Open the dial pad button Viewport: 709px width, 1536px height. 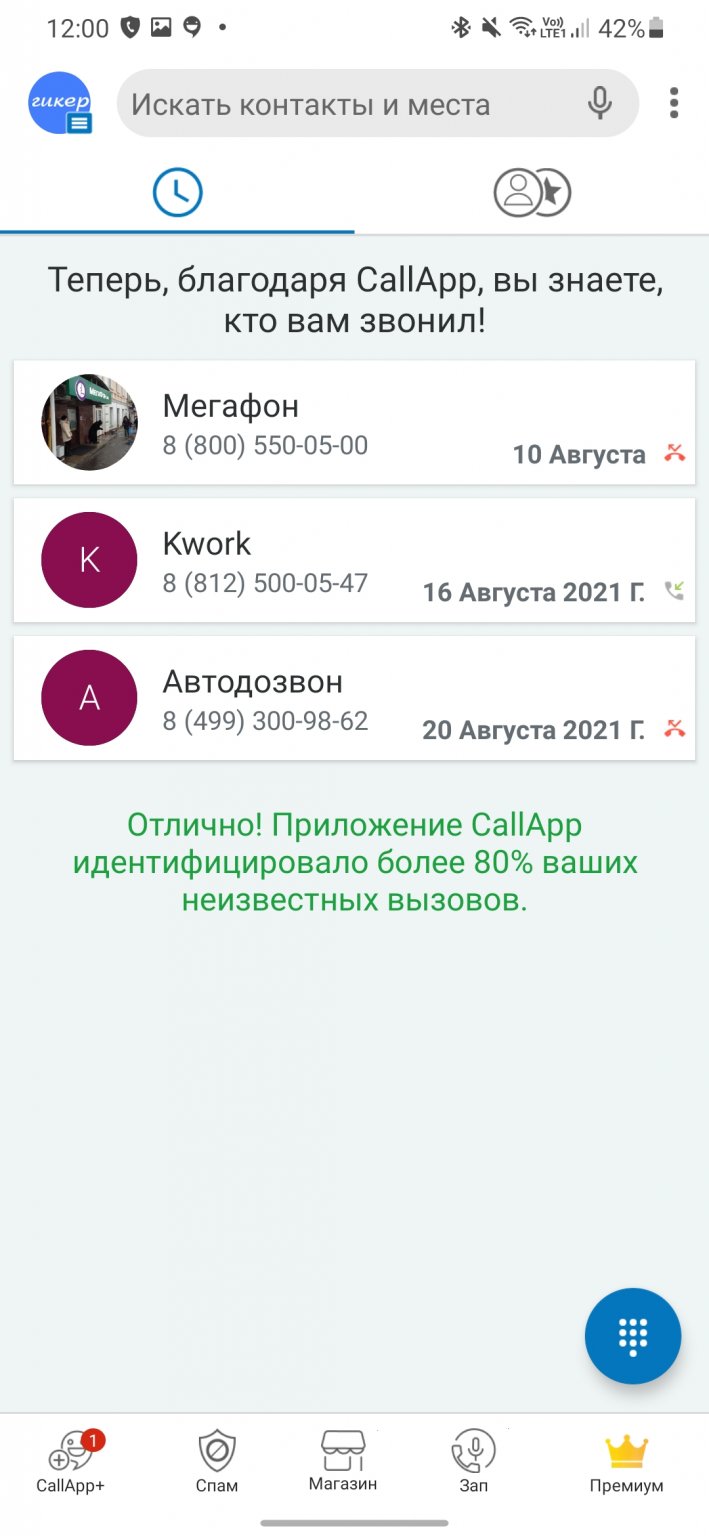[x=632, y=1336]
